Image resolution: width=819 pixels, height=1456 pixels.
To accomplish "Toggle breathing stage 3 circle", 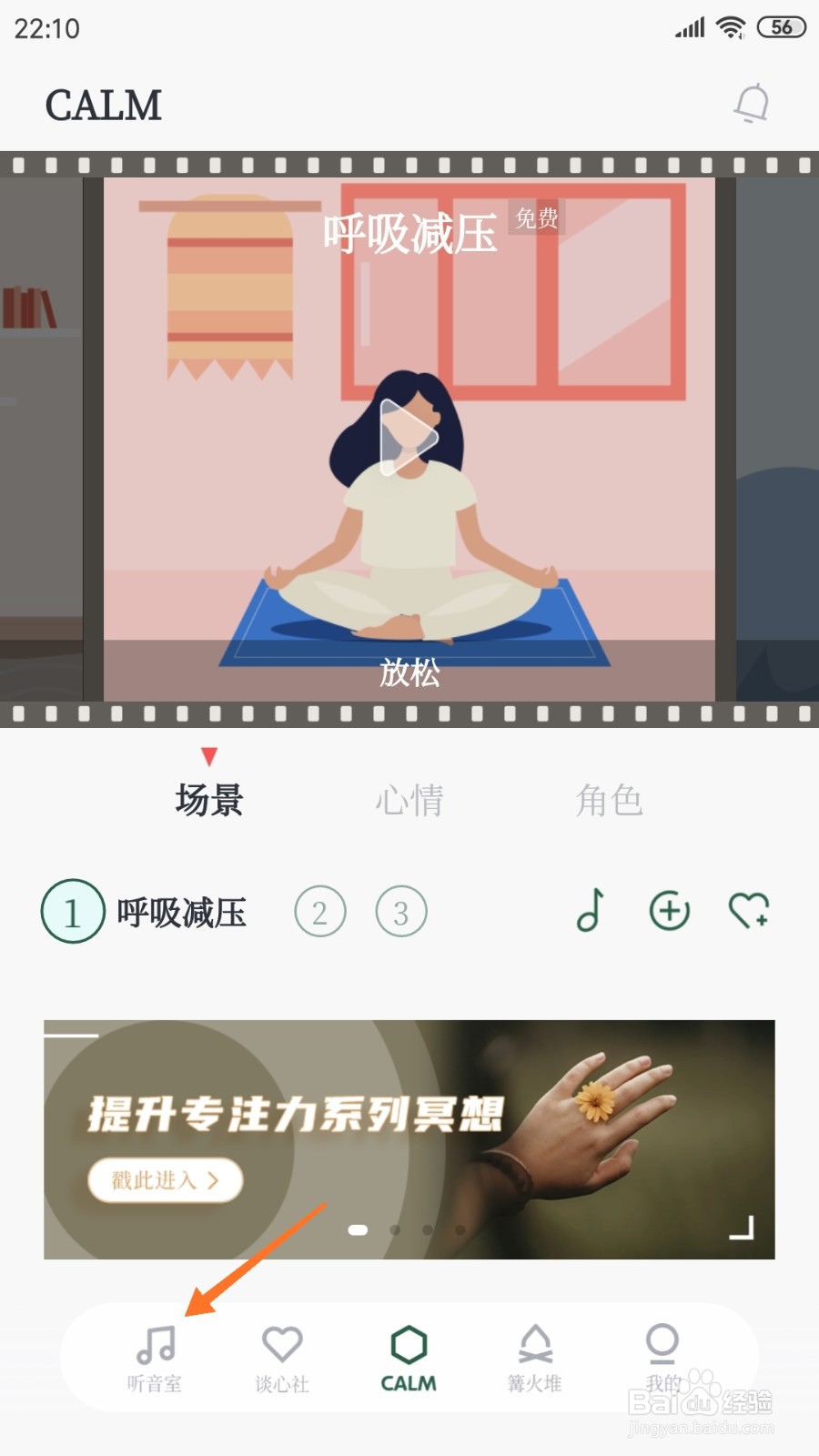I will (400, 912).
